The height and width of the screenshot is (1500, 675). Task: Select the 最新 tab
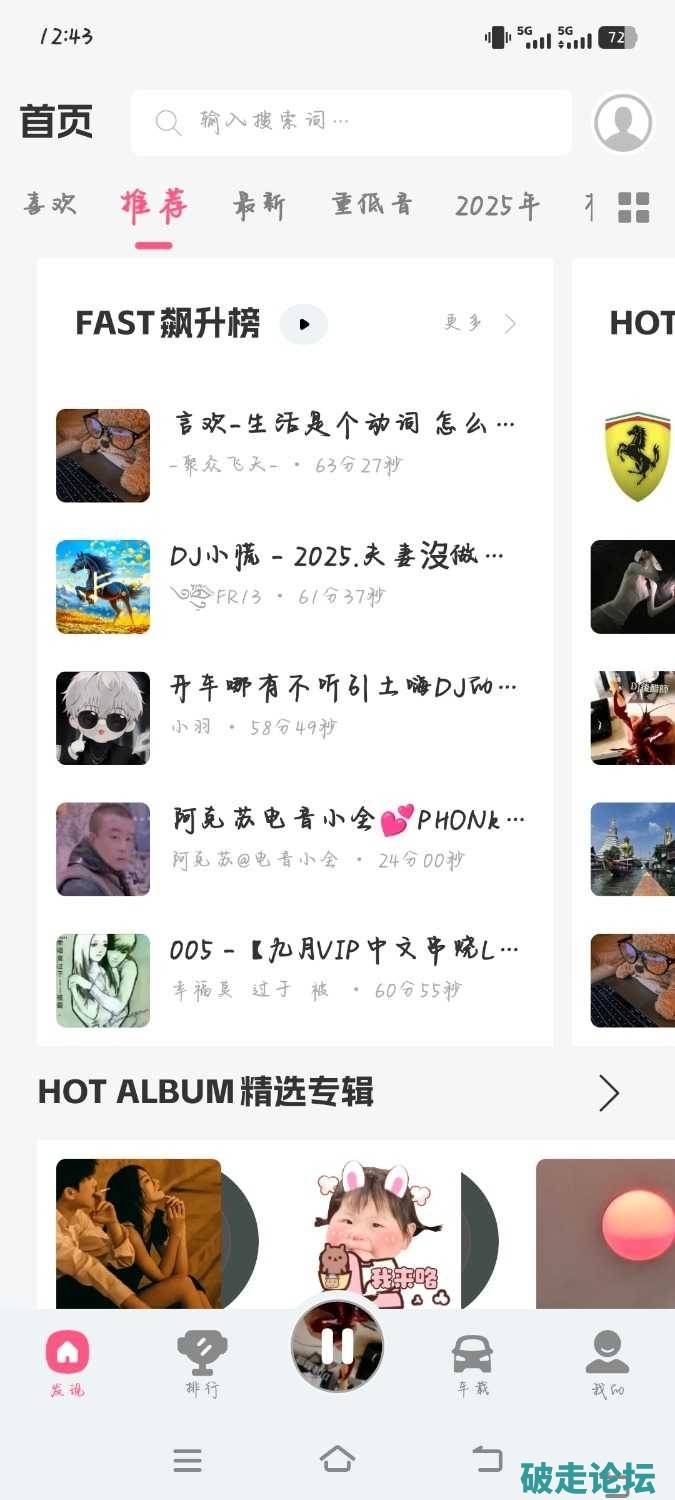[259, 206]
